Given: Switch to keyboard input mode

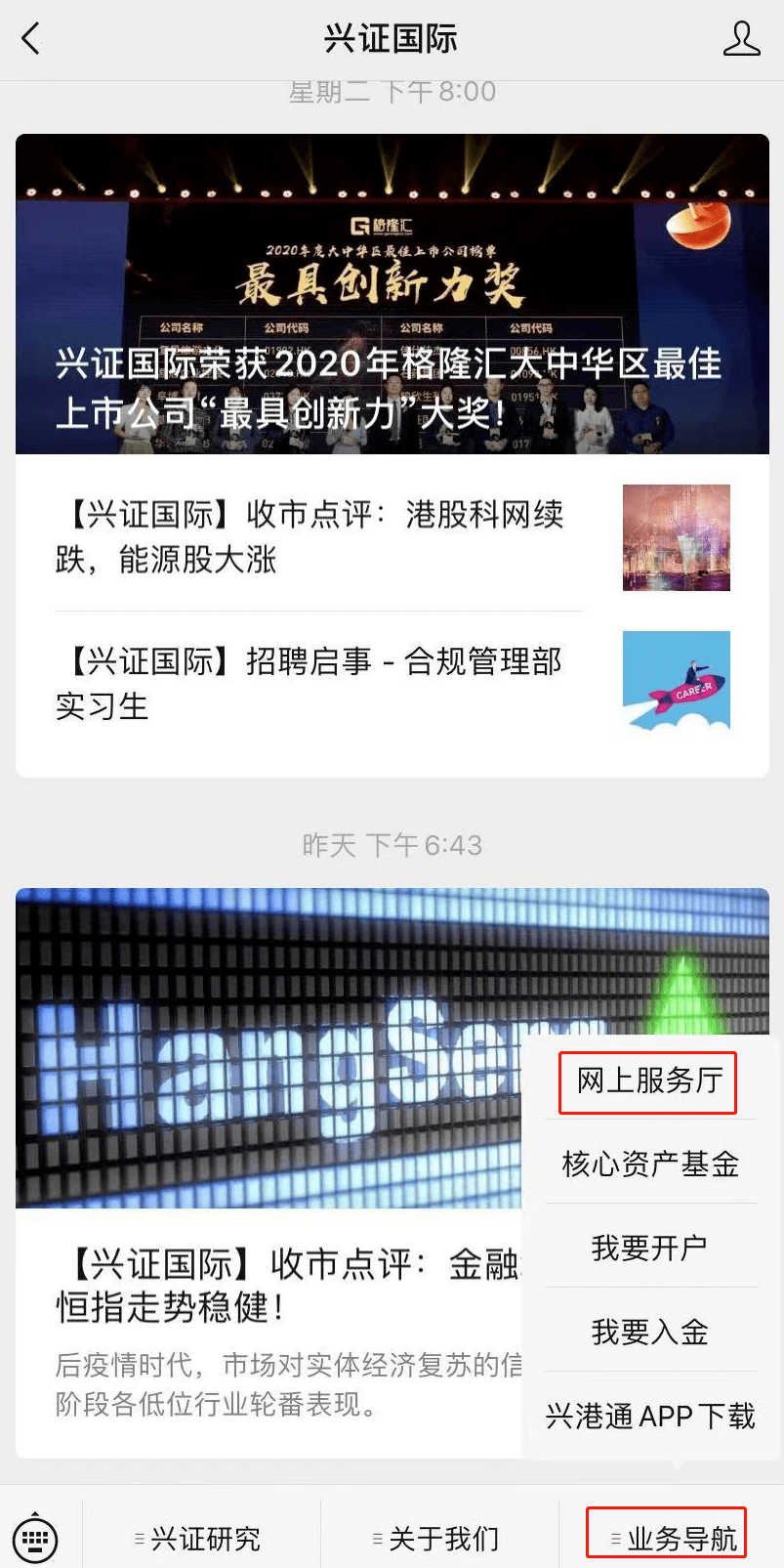Looking at the screenshot, I should [x=36, y=1539].
